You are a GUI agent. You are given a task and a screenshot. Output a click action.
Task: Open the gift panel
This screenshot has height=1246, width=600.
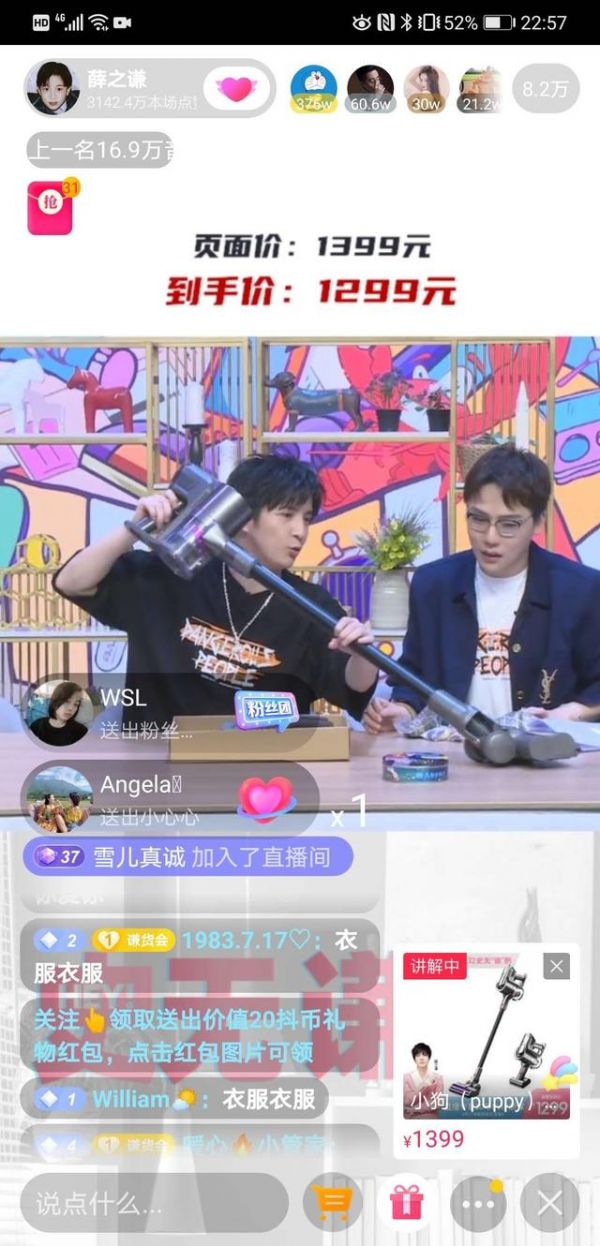pos(407,1203)
